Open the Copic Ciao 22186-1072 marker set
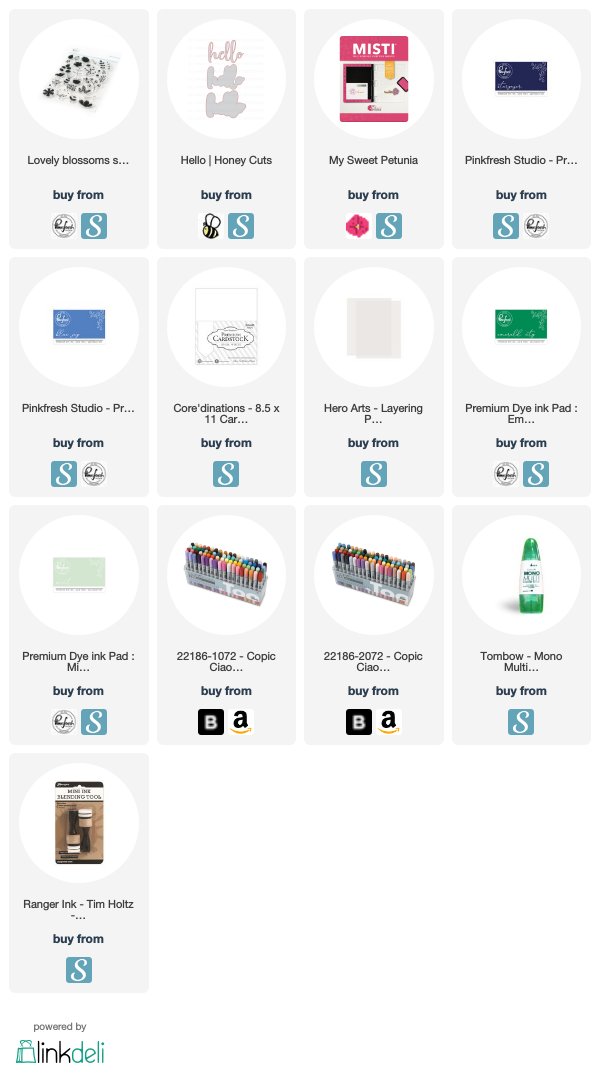 pyautogui.click(x=226, y=576)
